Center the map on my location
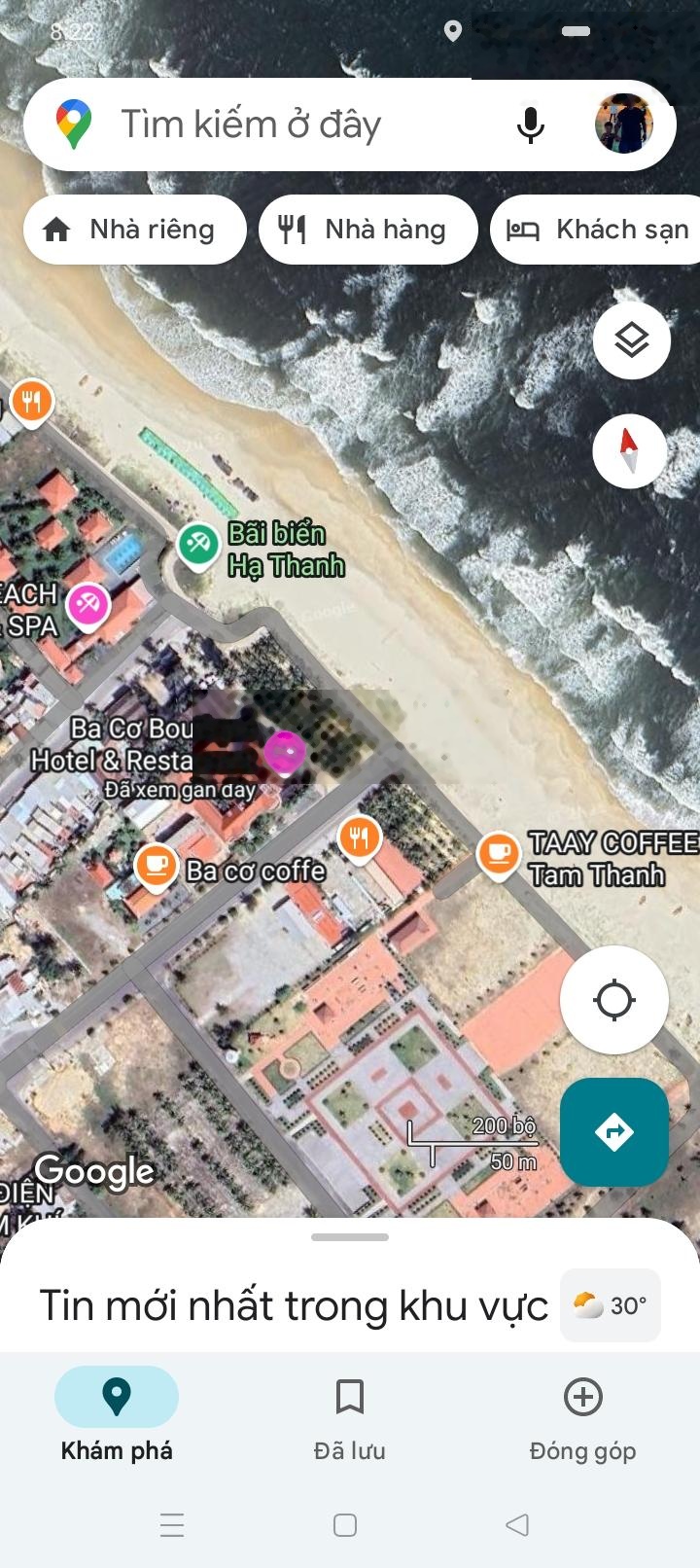This screenshot has width=700, height=1568. [x=613, y=1000]
